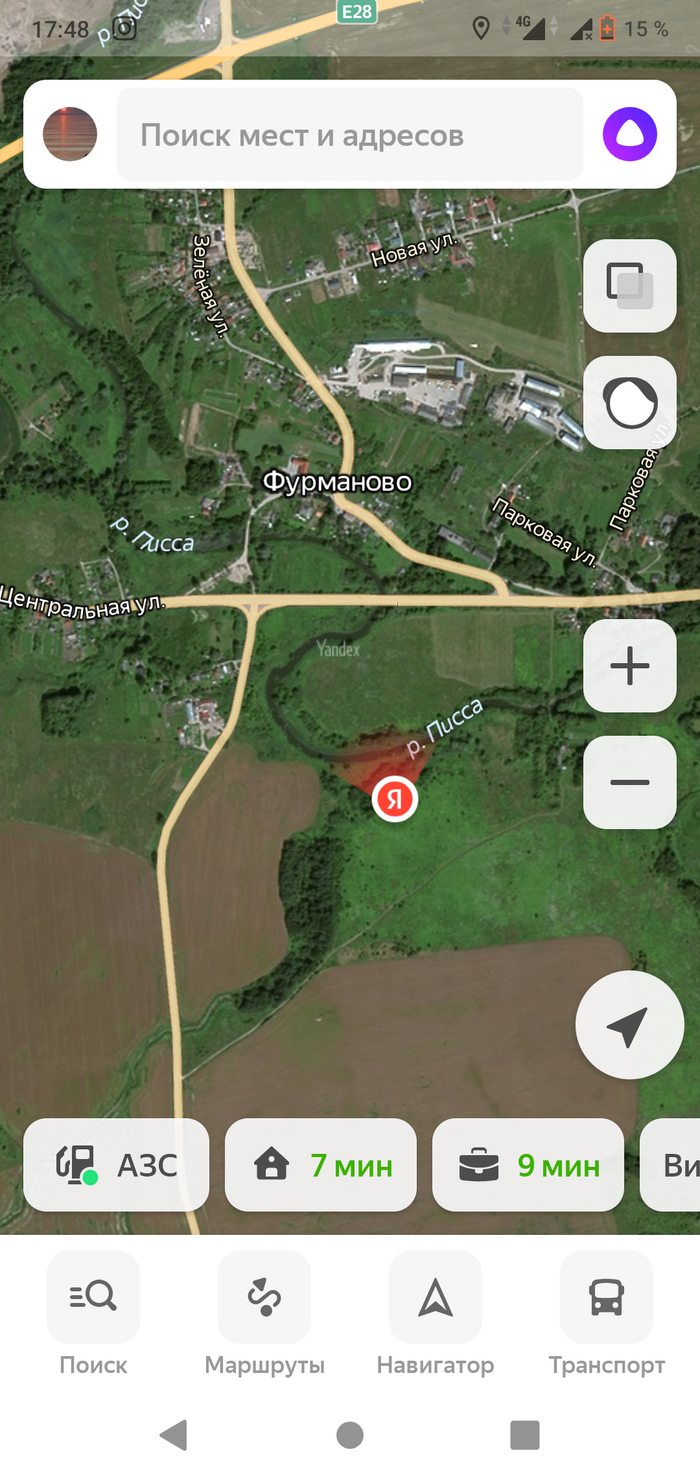Image resolution: width=700 pixels, height=1478 pixels.
Task: Tap the "Поиск мест и адресов" search field
Action: point(350,134)
